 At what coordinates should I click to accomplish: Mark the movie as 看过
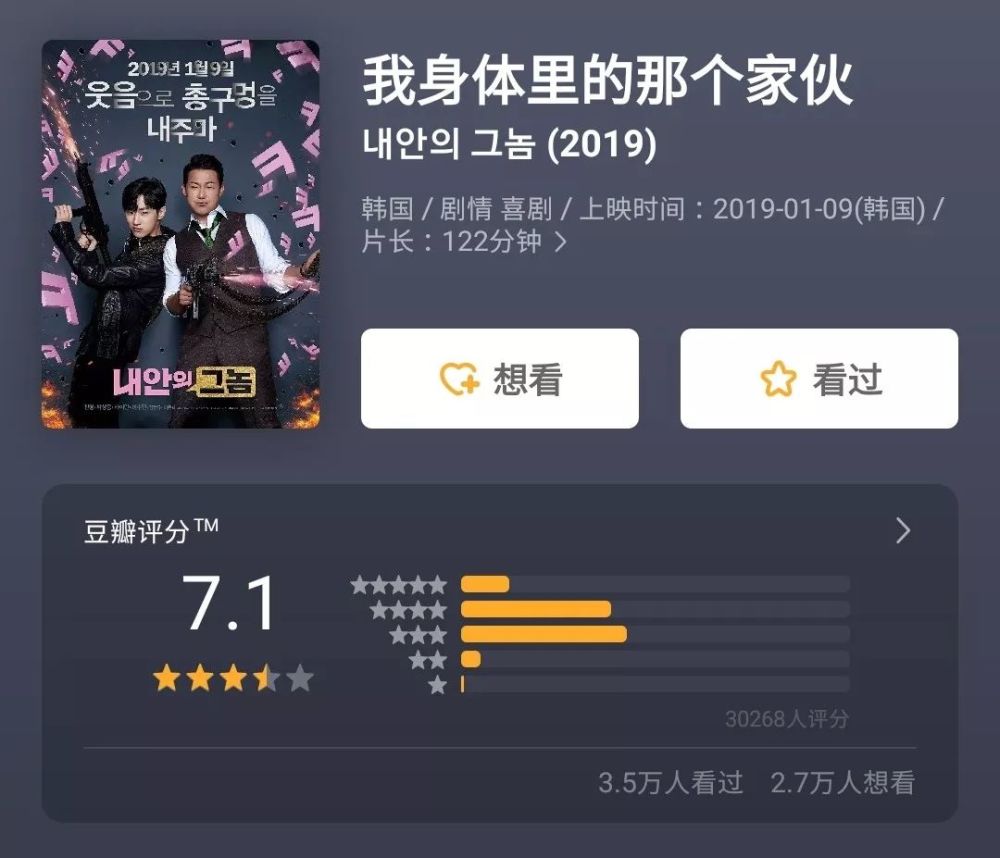[819, 379]
